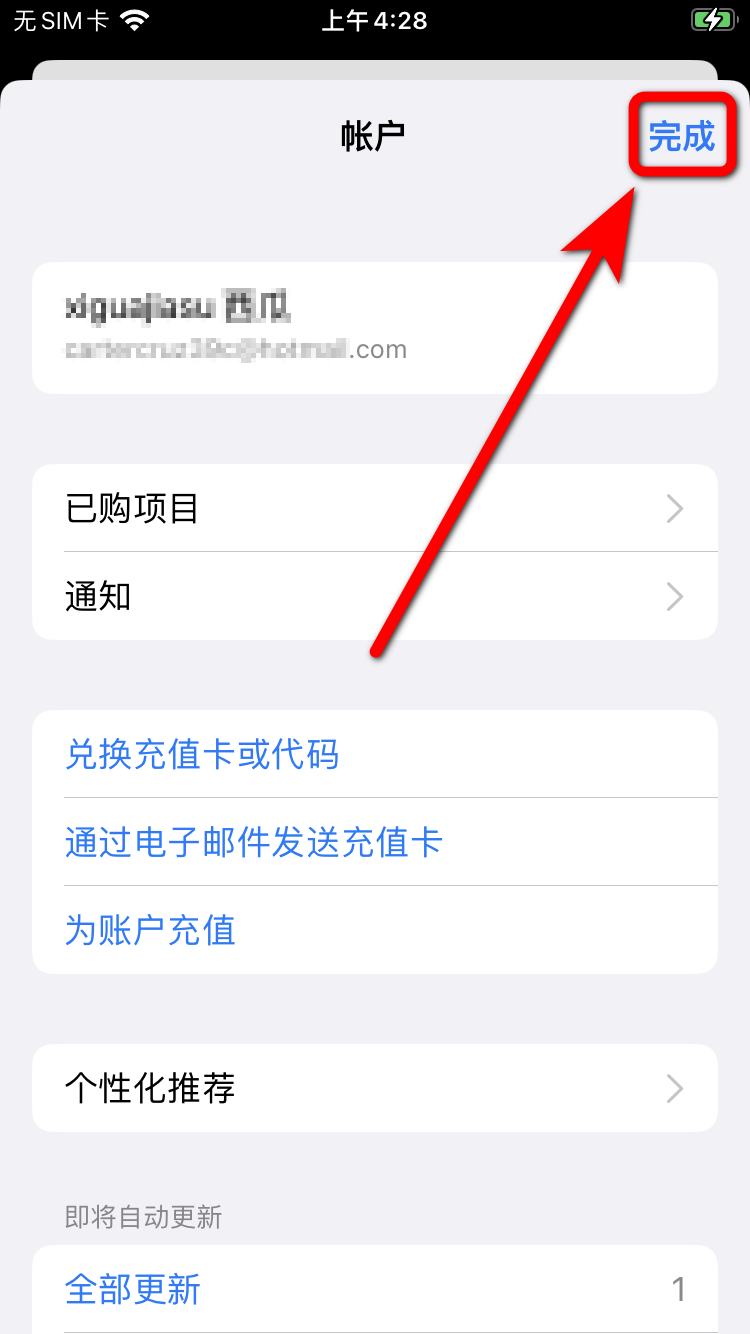Choose 为账户充值

(150, 930)
